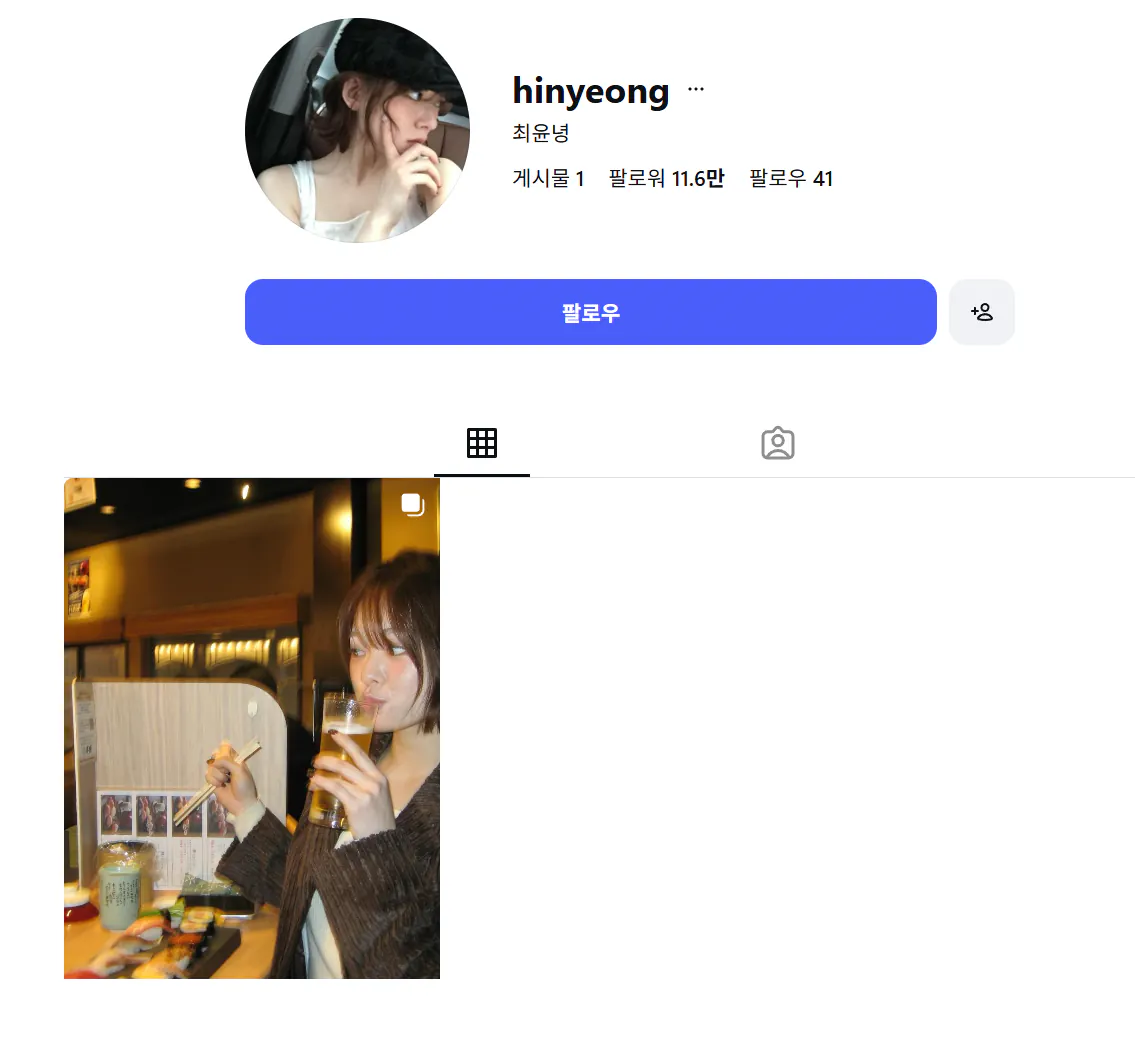
Task: Open the 팔로우 41 following list
Action: [791, 179]
